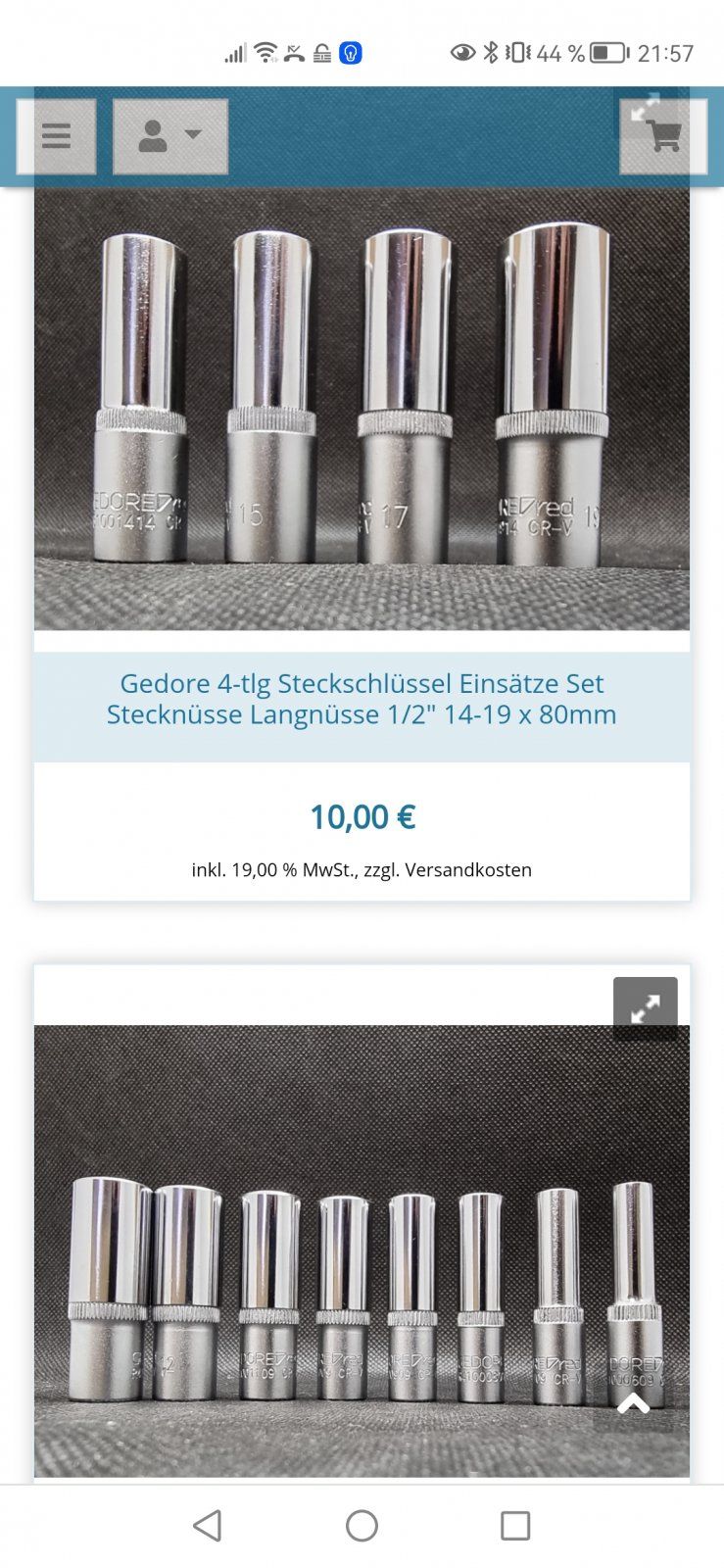Jump back to top of page
Image resolution: width=724 pixels, height=1568 pixels.
(x=633, y=1405)
